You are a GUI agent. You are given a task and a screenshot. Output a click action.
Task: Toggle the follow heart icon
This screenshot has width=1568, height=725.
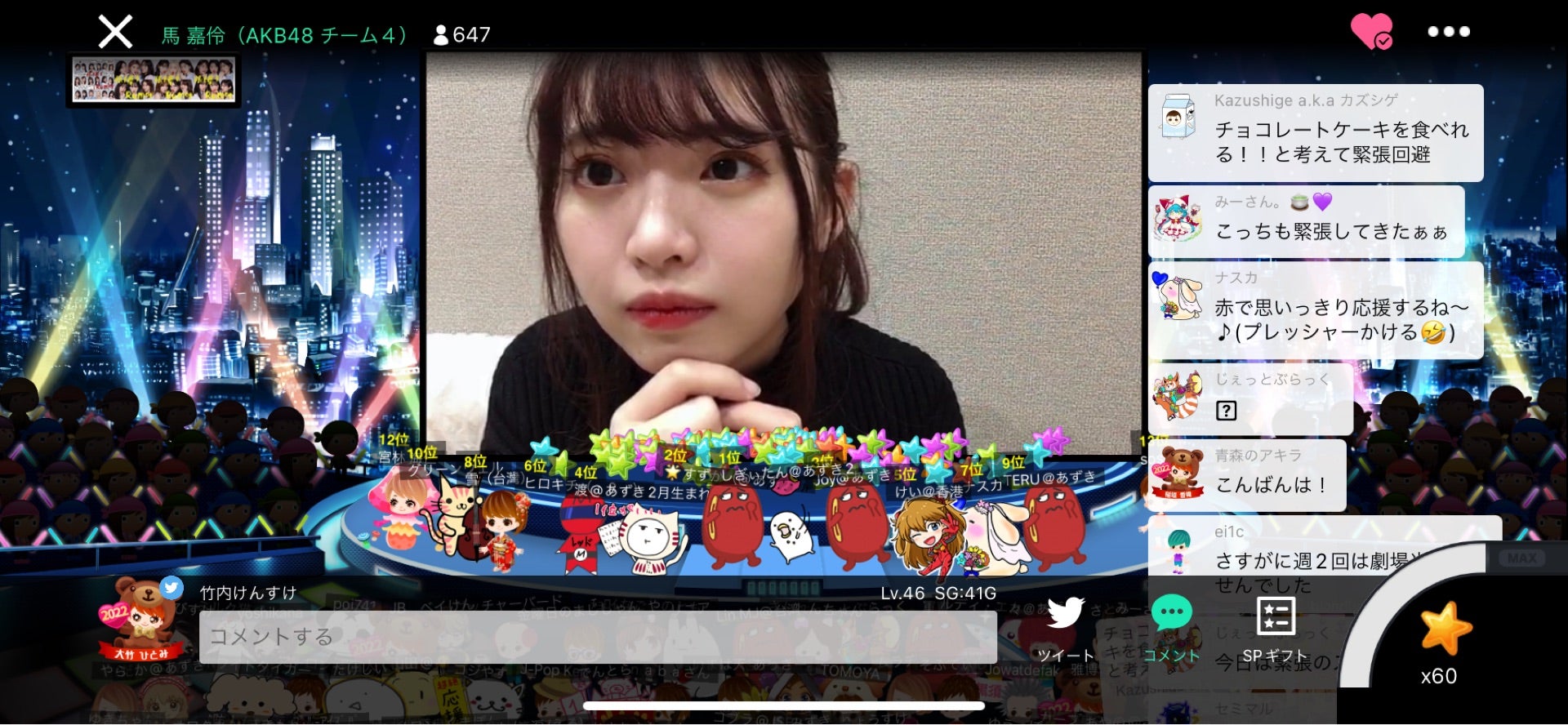(x=1371, y=32)
